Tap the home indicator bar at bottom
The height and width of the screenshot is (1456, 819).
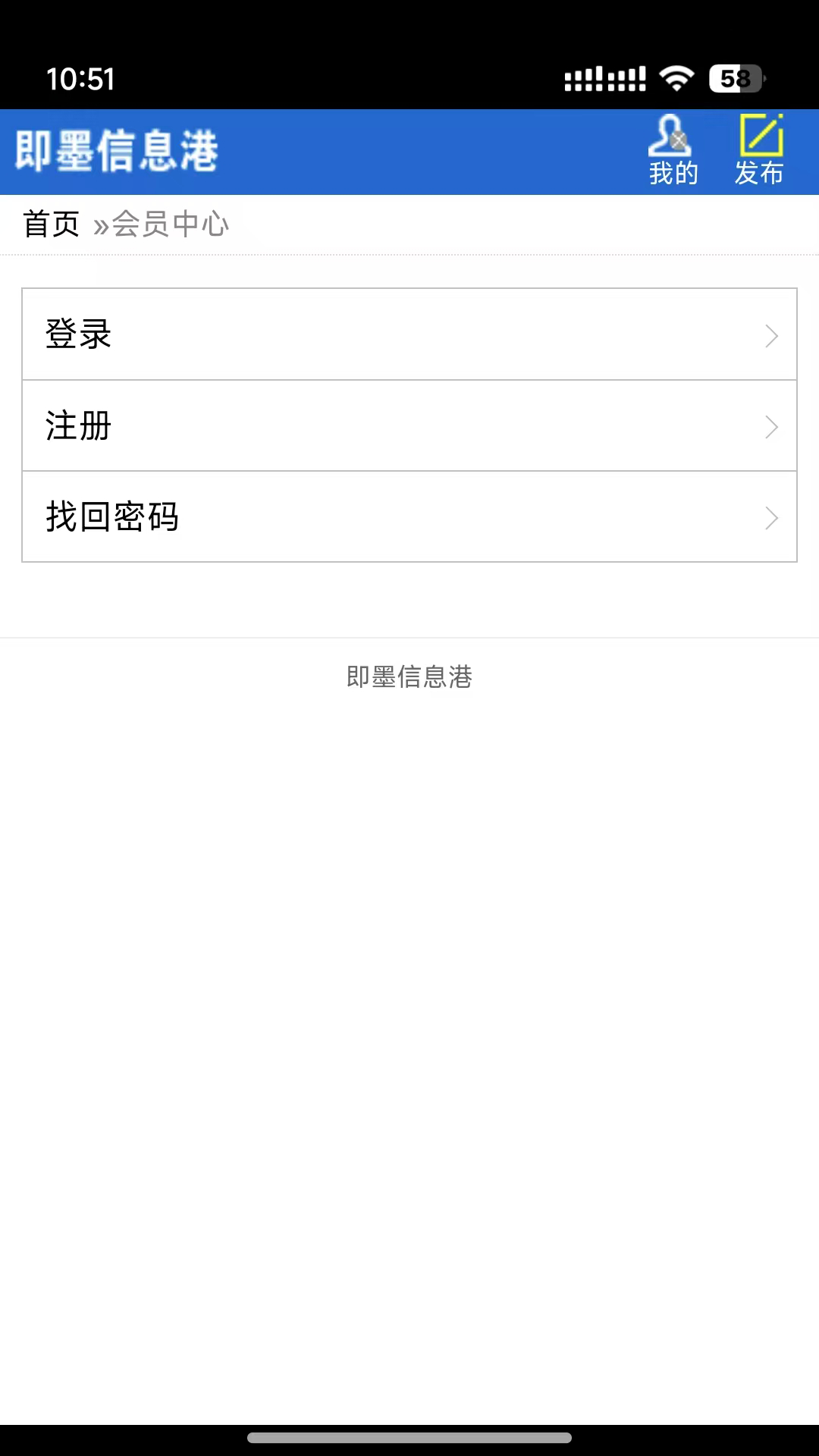pos(409,1437)
